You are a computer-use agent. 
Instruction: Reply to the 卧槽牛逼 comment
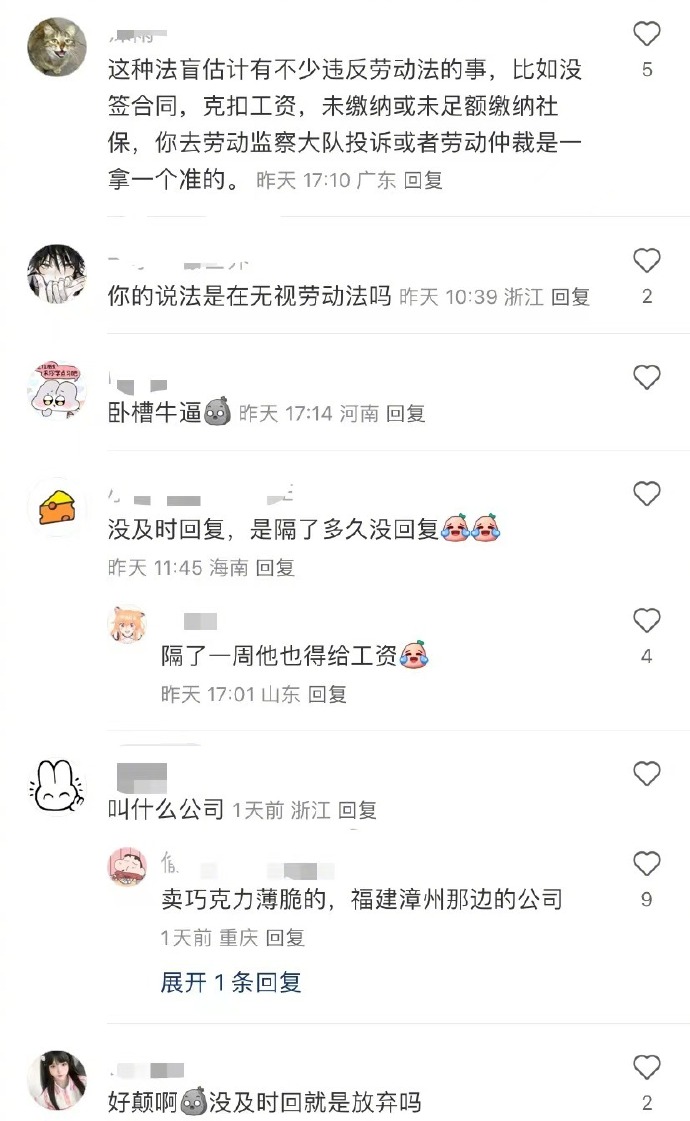(x=406, y=413)
